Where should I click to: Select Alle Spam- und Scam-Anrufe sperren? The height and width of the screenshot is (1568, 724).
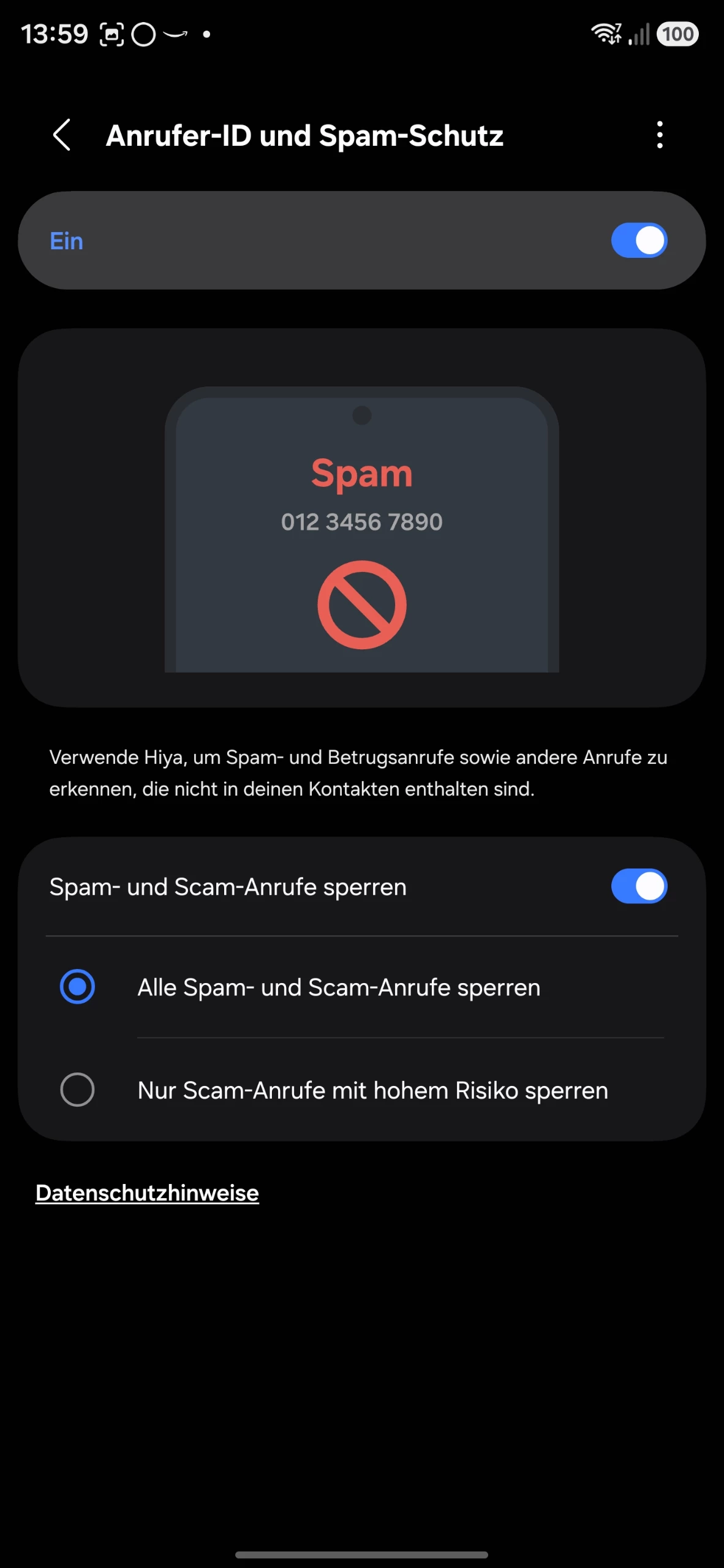(x=78, y=987)
